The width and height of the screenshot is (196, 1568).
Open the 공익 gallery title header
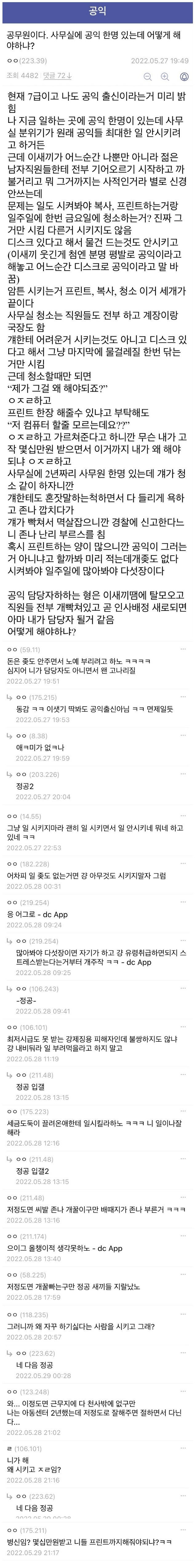(x=98, y=12)
